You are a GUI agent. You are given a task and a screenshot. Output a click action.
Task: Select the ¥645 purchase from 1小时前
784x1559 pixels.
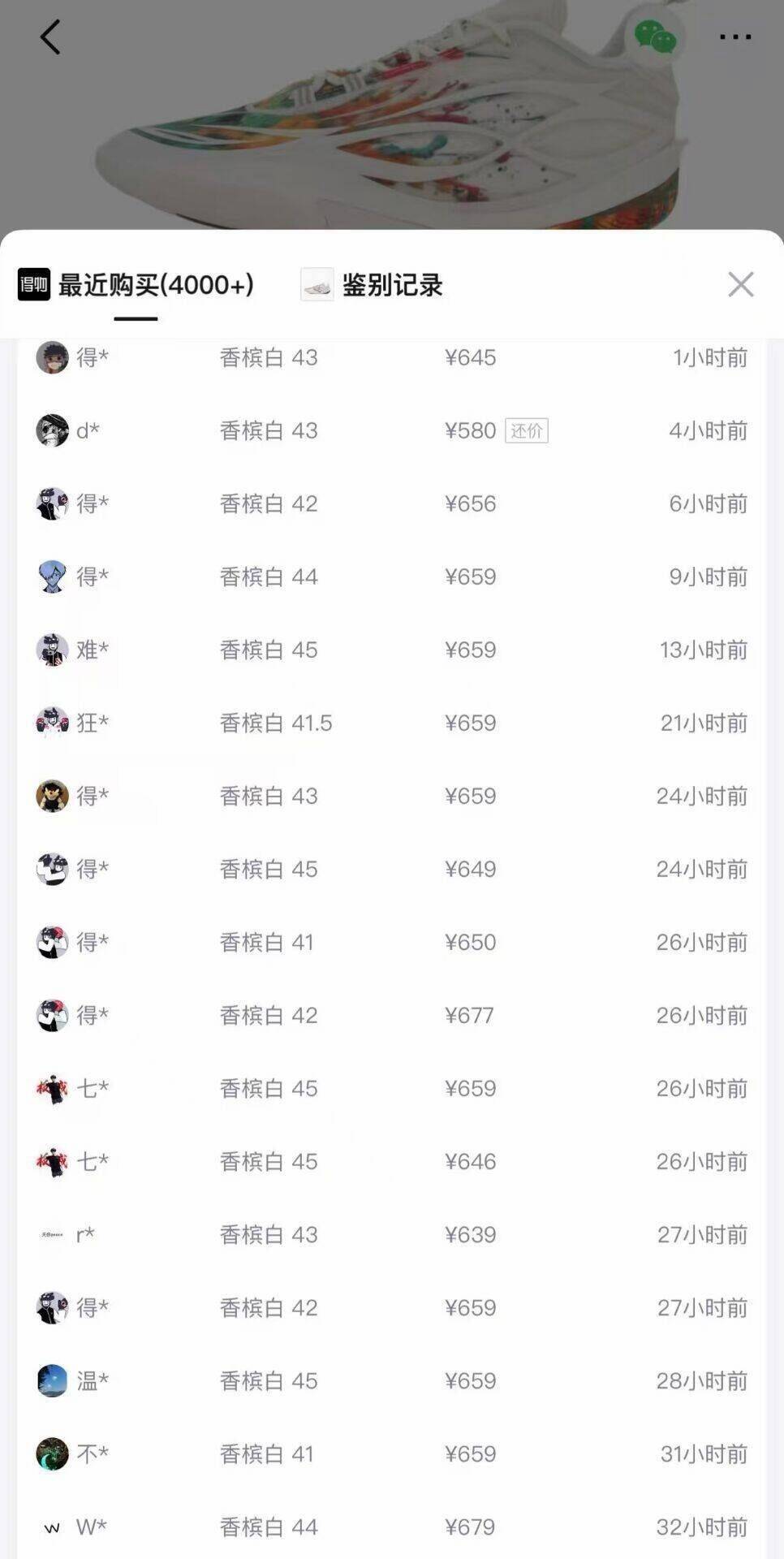click(392, 358)
